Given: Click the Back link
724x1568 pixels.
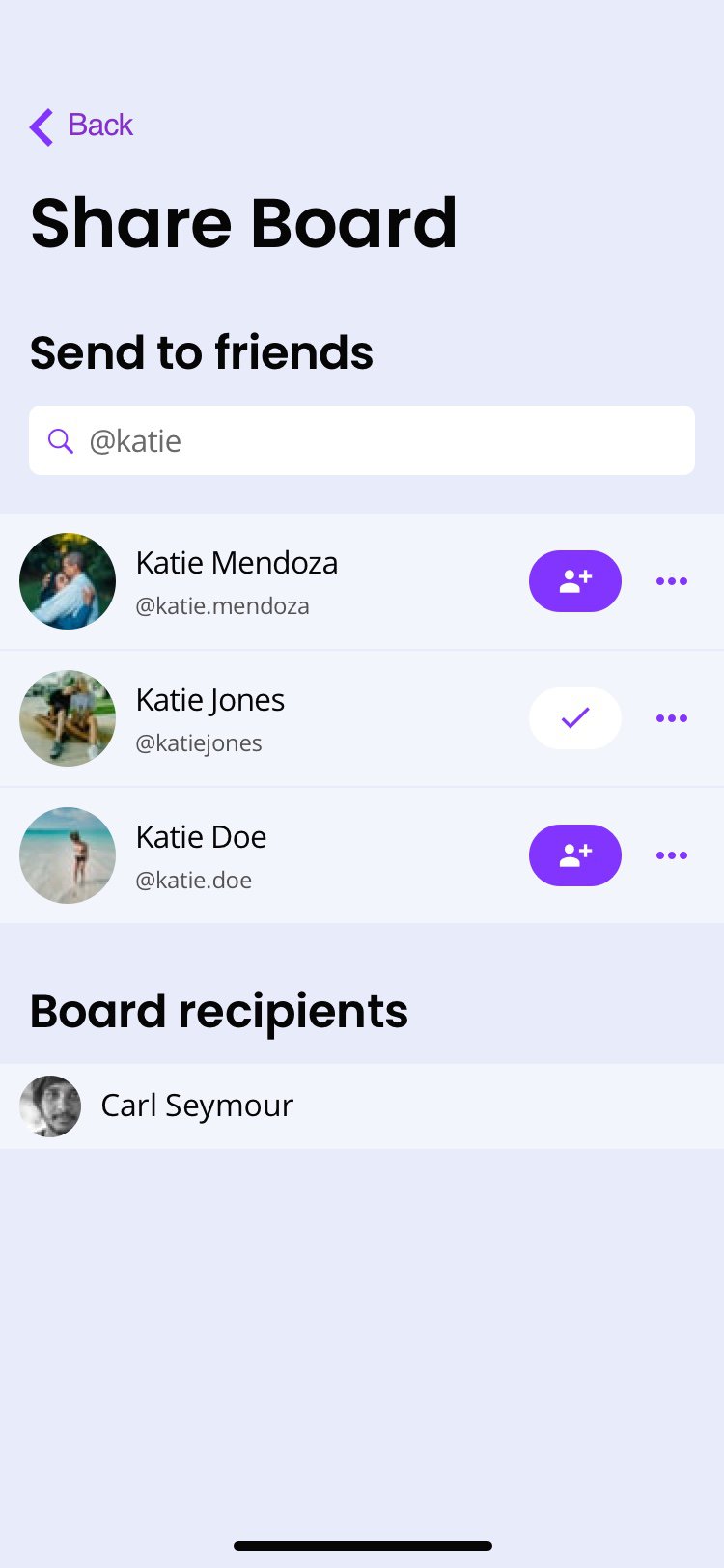Looking at the screenshot, I should click(99, 125).
